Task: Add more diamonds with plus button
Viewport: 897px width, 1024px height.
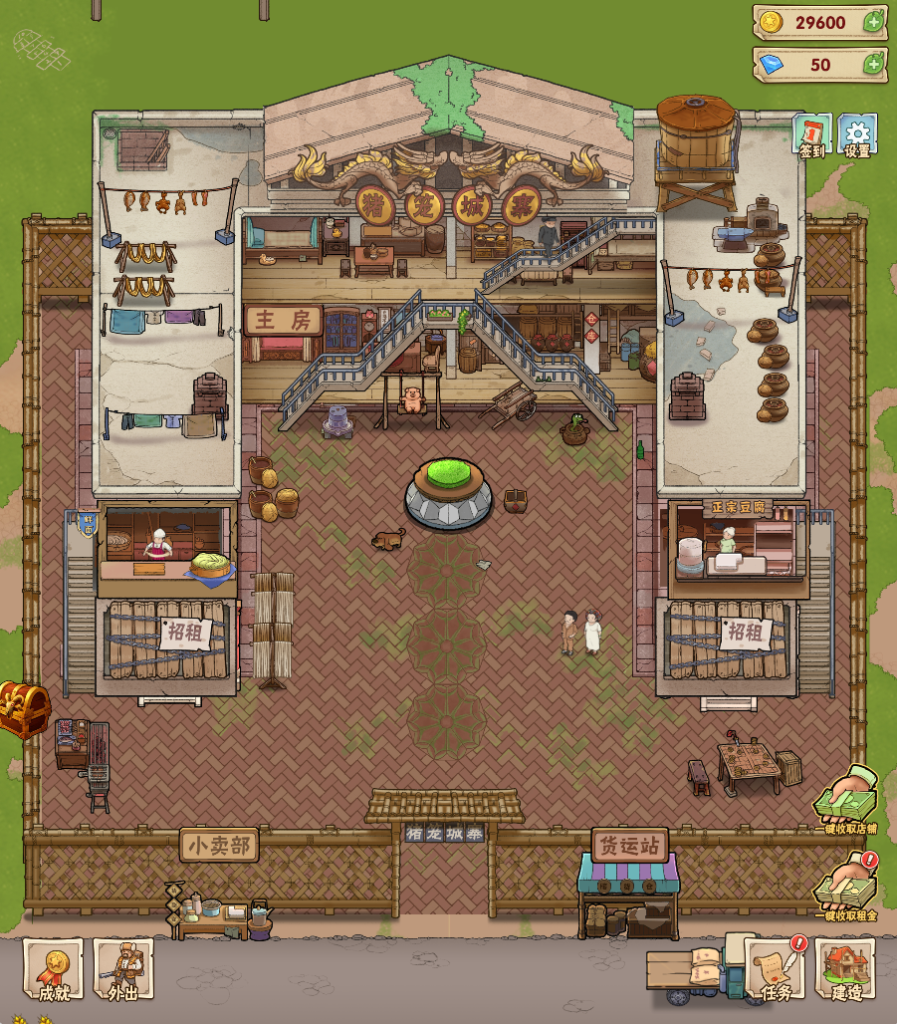Action: pos(873,64)
